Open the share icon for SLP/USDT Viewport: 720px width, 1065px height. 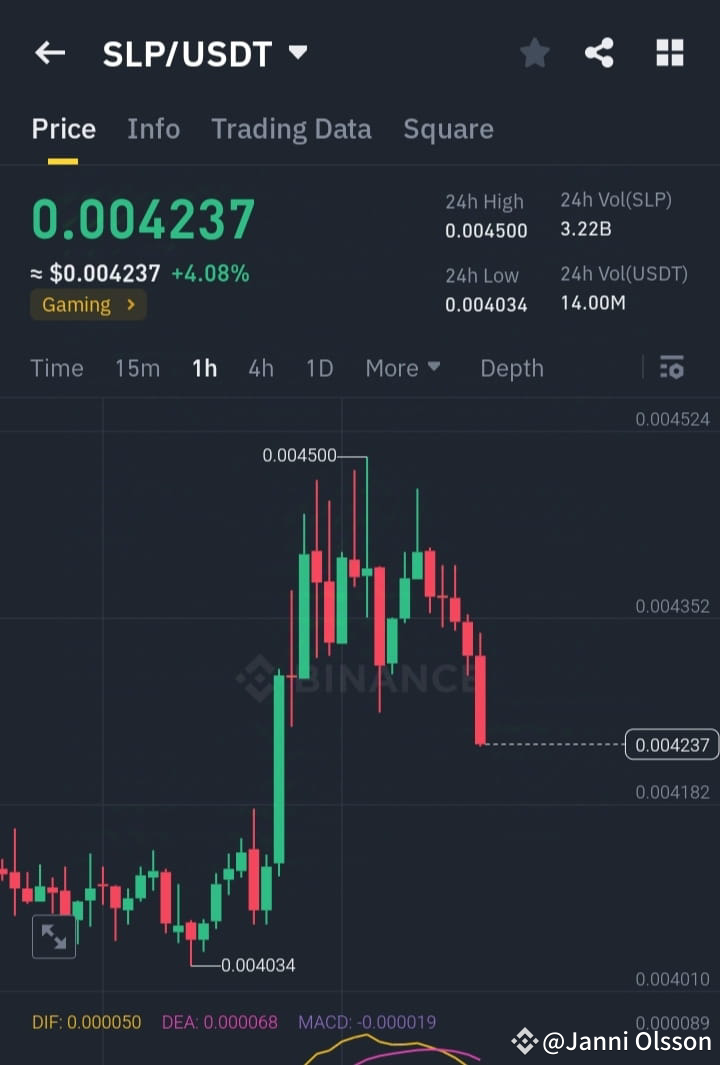pos(599,53)
